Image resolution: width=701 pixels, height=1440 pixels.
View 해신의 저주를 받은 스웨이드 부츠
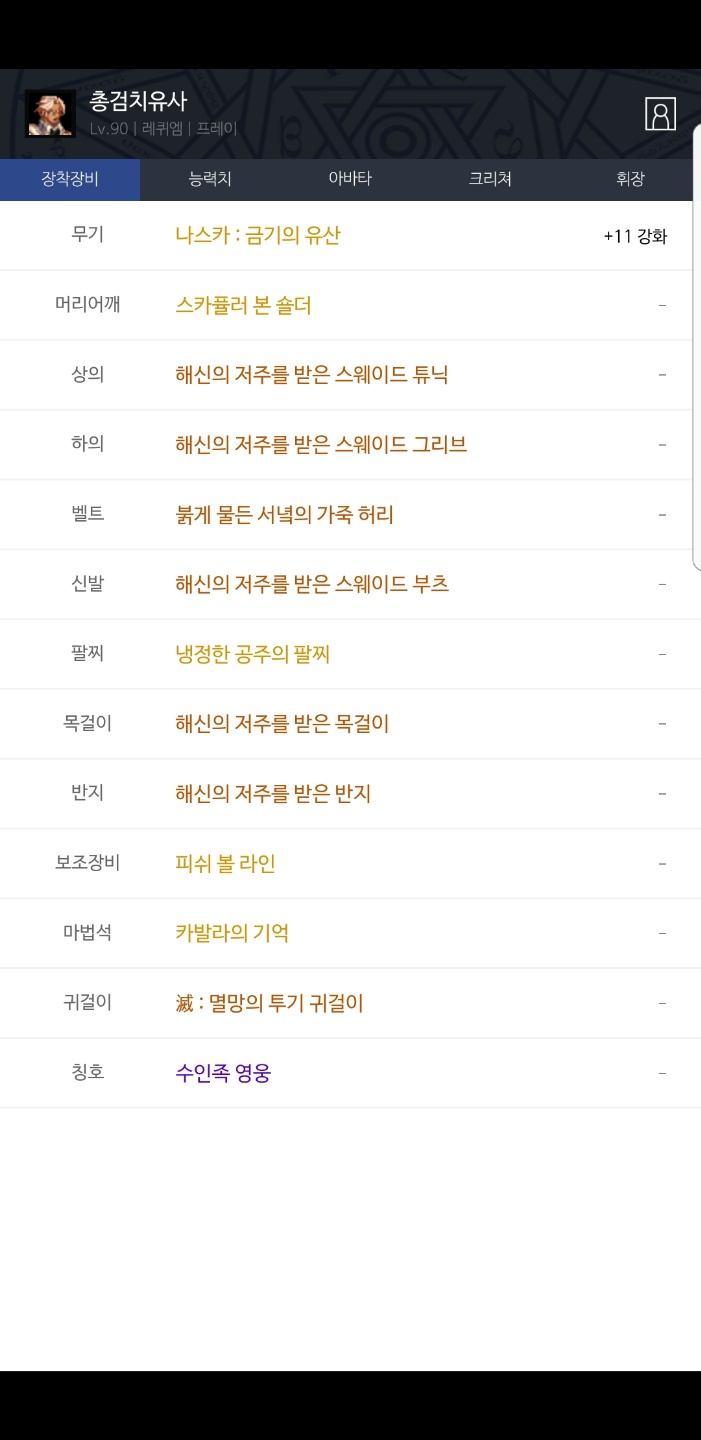click(x=312, y=584)
